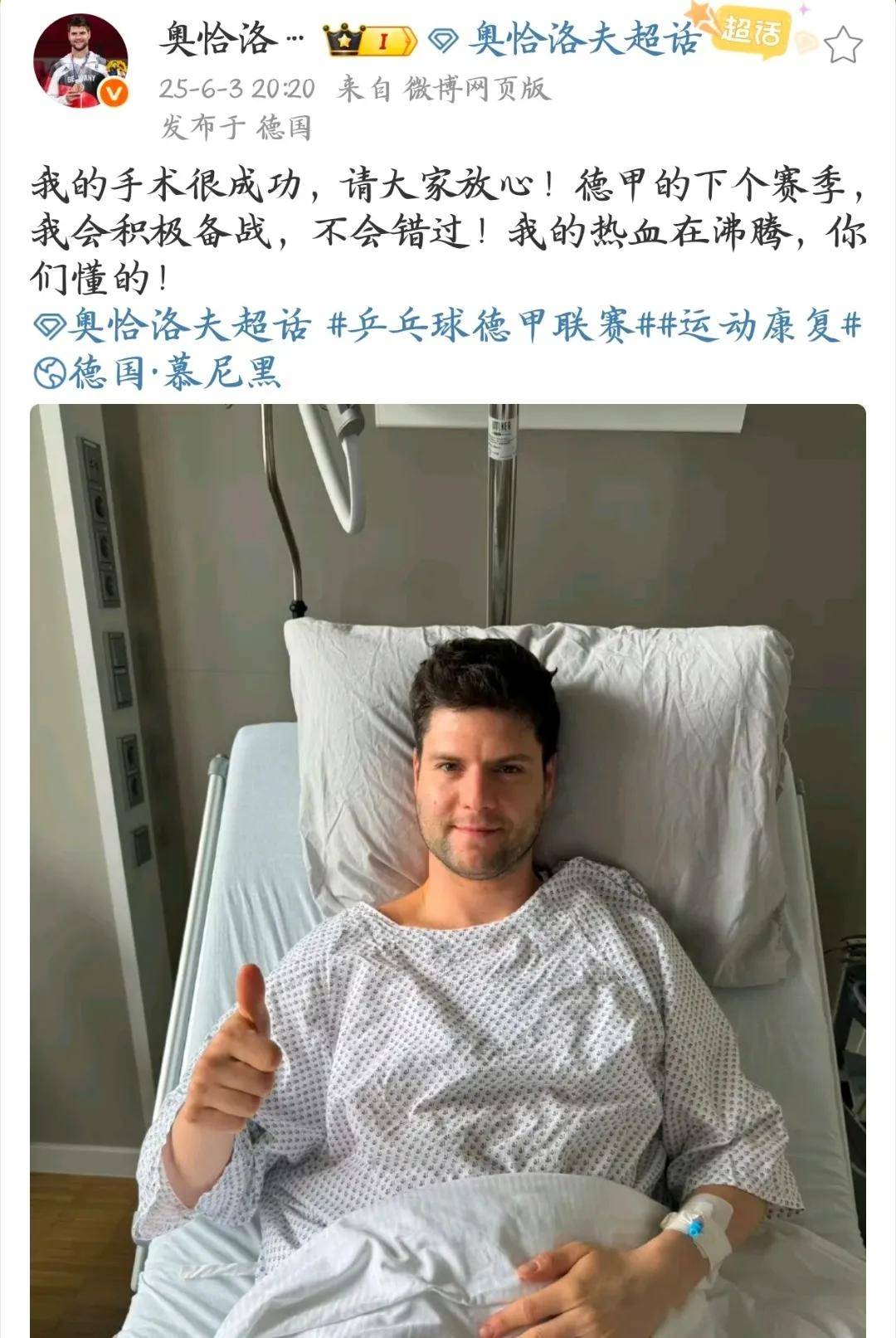Open the poster's profile avatar
Viewport: 896px width, 1338px height.
tap(80, 61)
